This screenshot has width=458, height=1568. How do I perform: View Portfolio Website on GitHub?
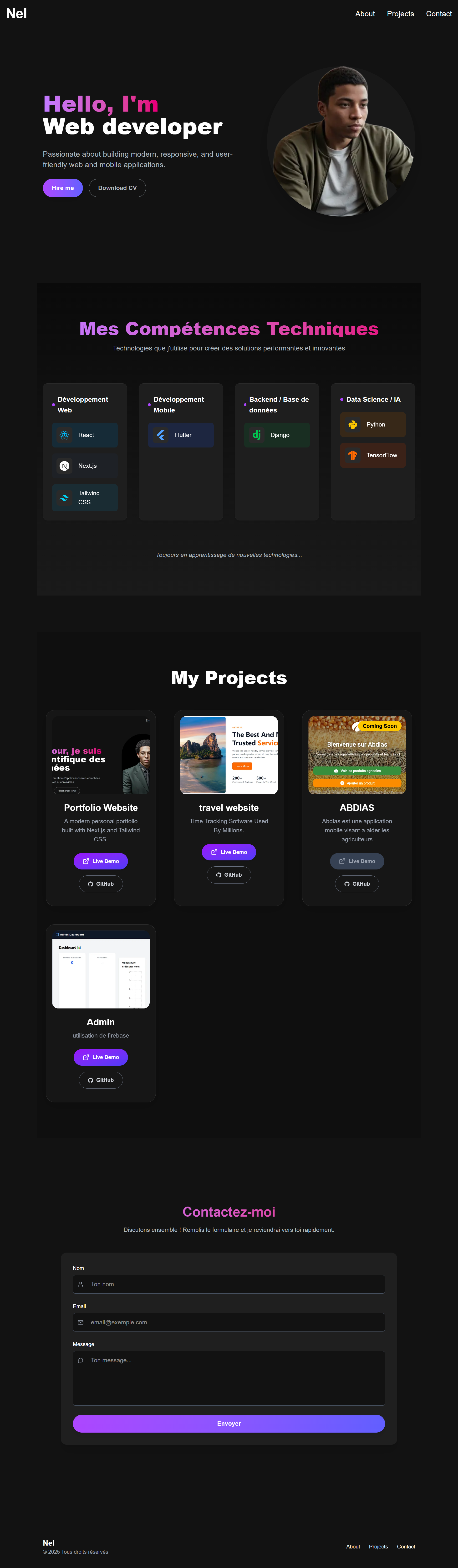click(101, 883)
